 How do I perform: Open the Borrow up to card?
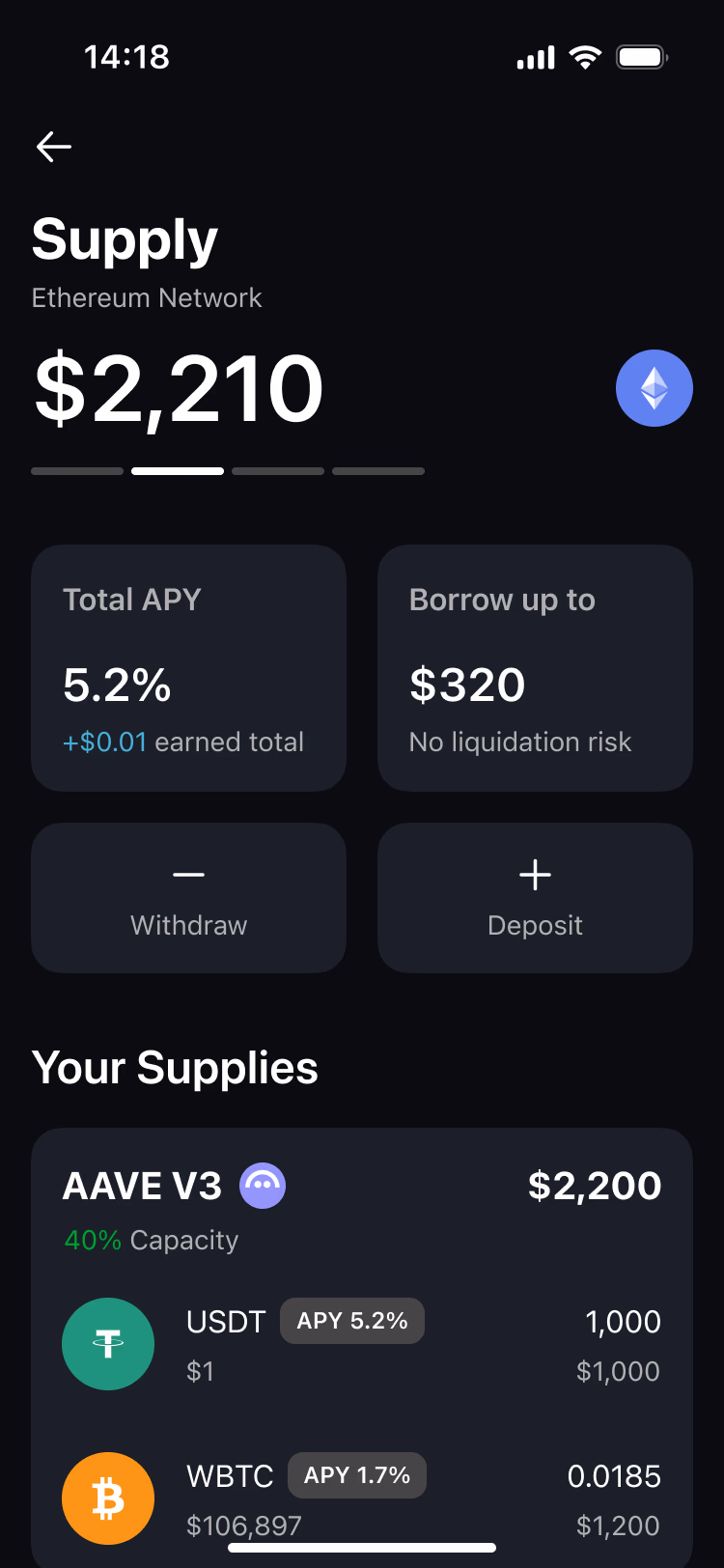(535, 668)
